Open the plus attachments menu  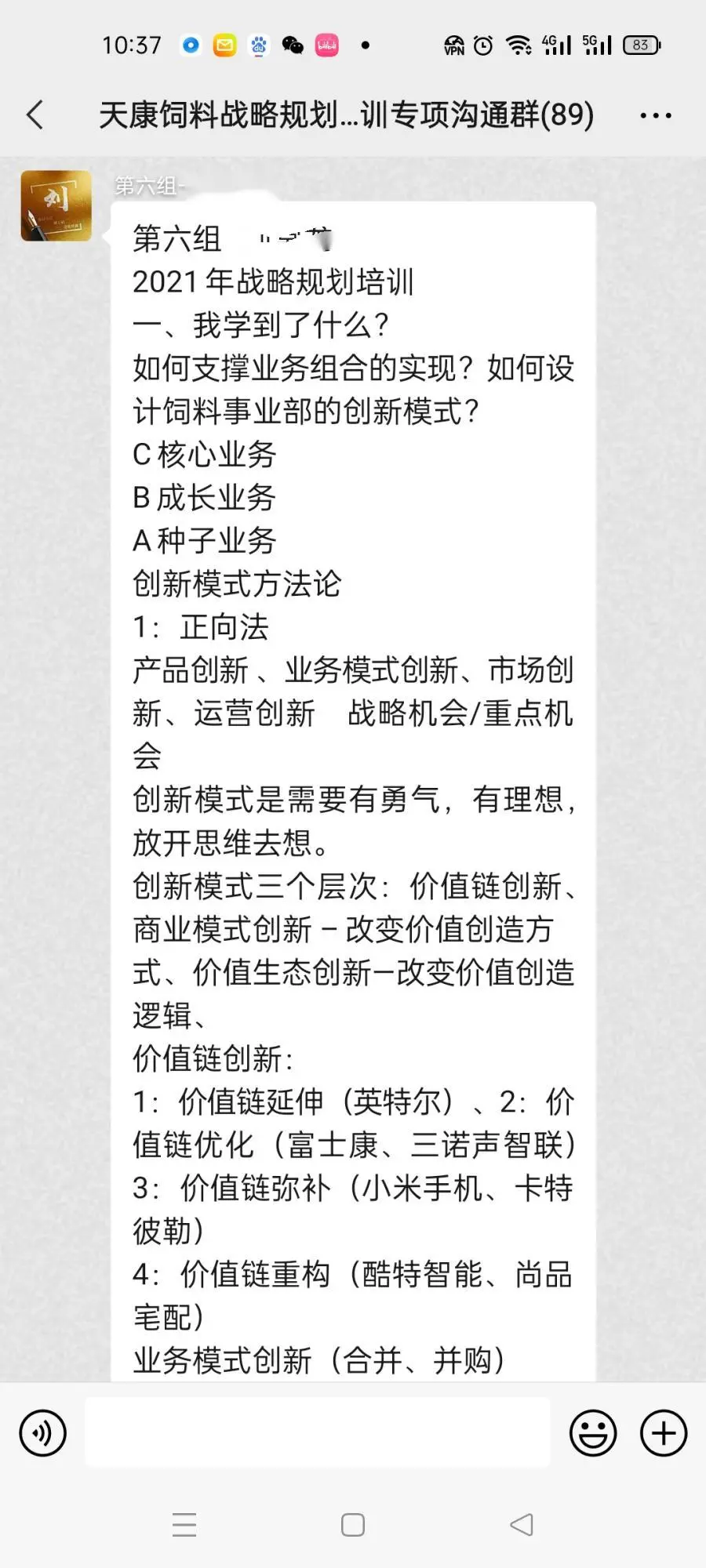(x=664, y=1433)
